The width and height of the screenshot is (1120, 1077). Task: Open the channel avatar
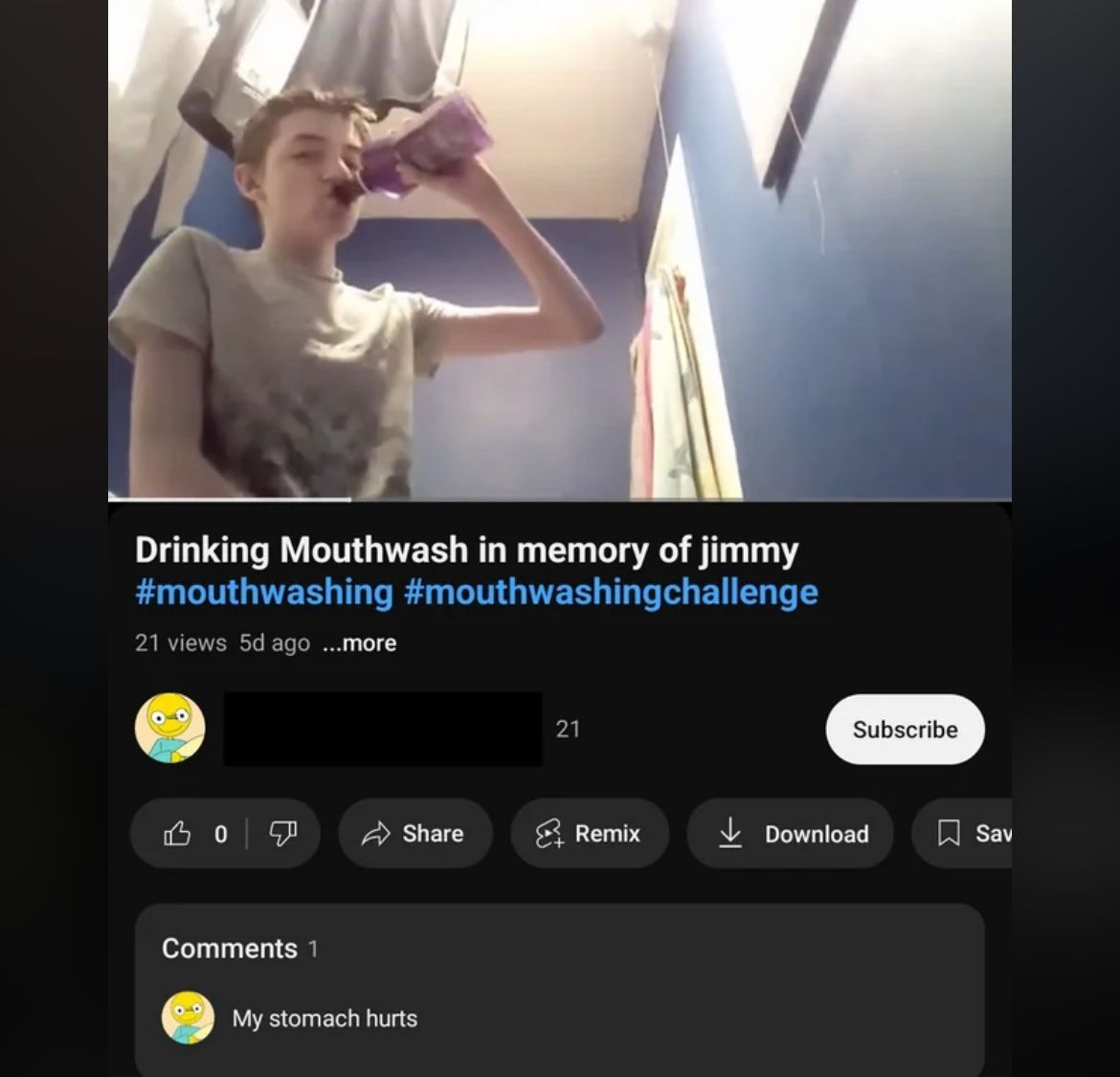169,729
